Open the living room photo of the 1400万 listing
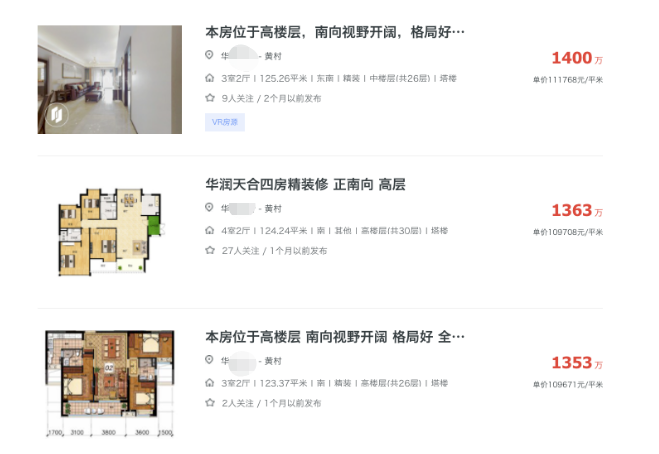 click(109, 79)
